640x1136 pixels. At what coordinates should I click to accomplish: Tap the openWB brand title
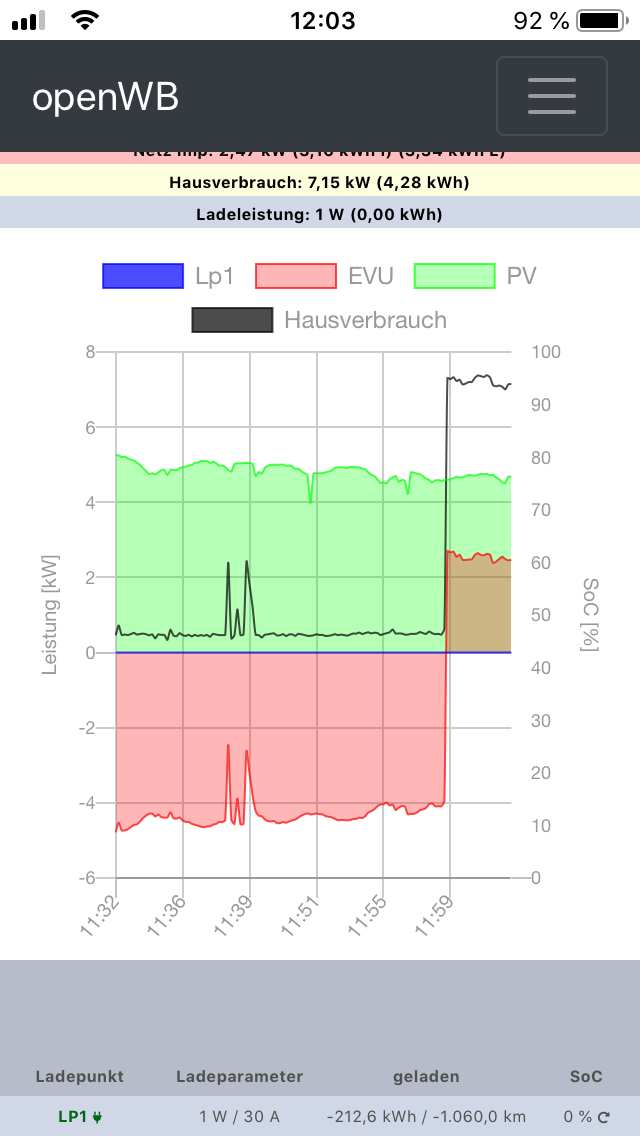pyautogui.click(x=105, y=98)
